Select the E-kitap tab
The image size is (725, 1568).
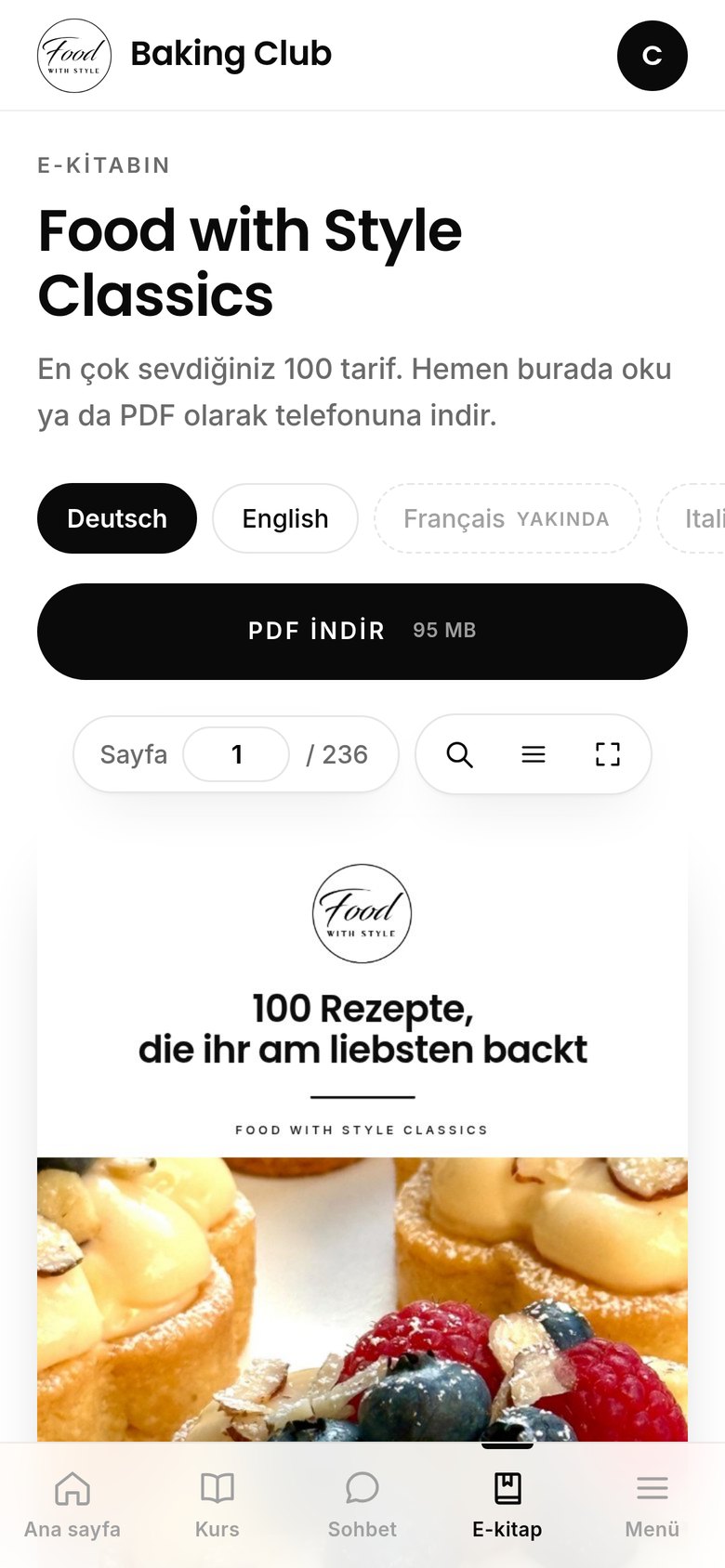(x=507, y=1505)
